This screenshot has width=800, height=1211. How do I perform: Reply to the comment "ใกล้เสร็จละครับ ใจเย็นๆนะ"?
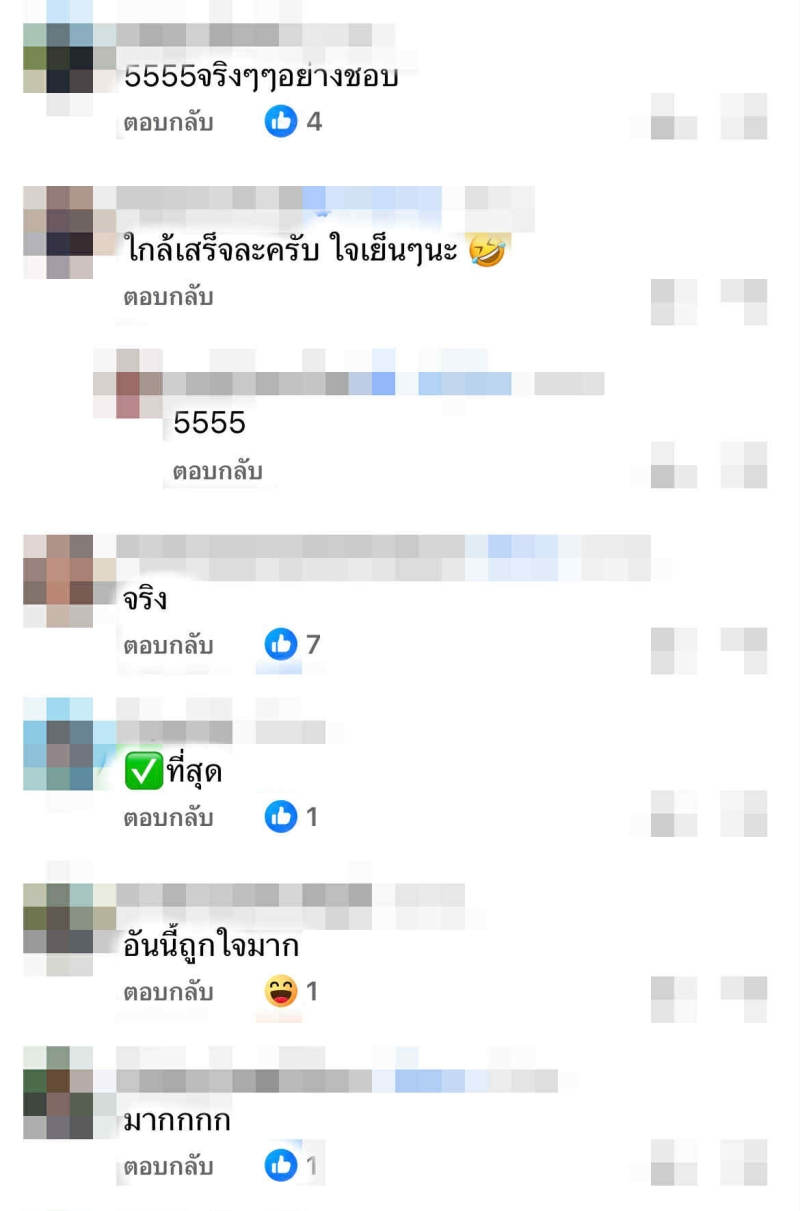click(168, 297)
